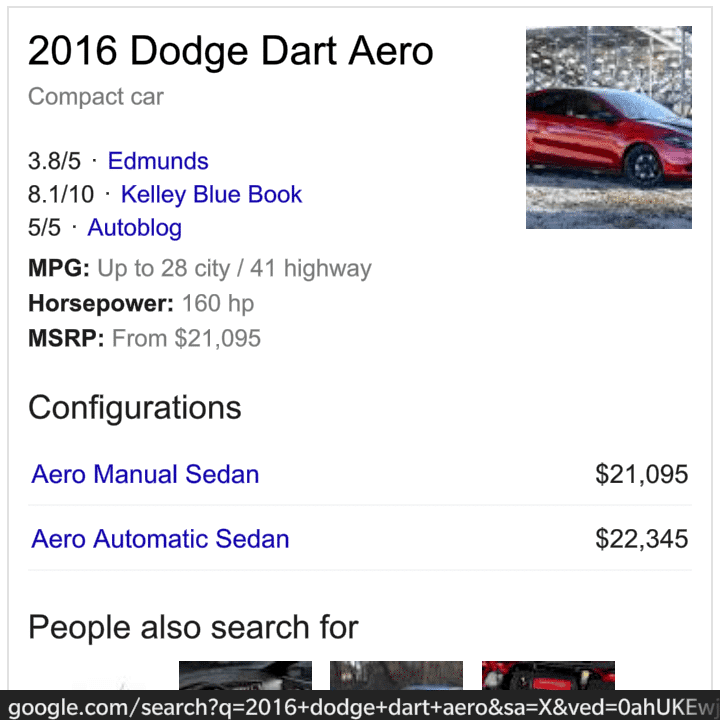Image resolution: width=720 pixels, height=720 pixels.
Task: Open the Edmunds review link
Action: click(158, 161)
